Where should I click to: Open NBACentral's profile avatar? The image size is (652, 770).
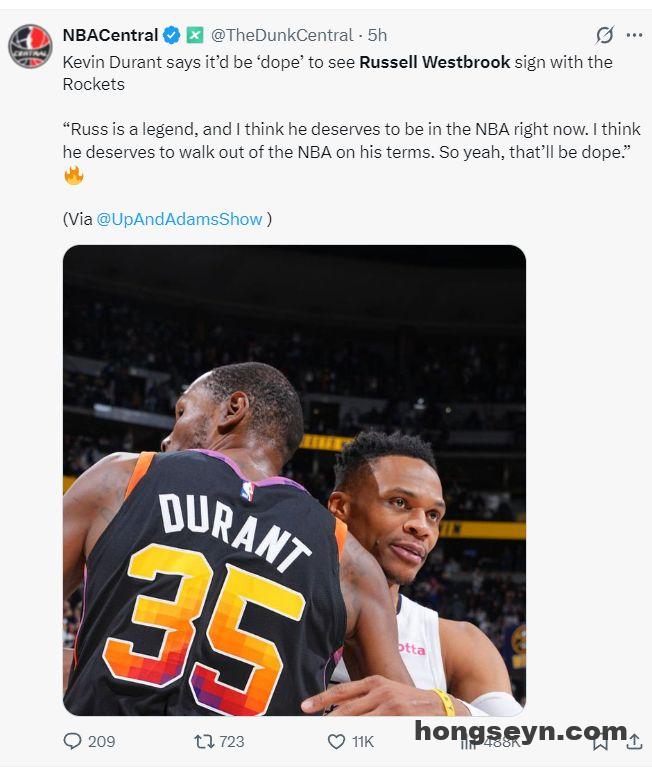pyautogui.click(x=30, y=46)
